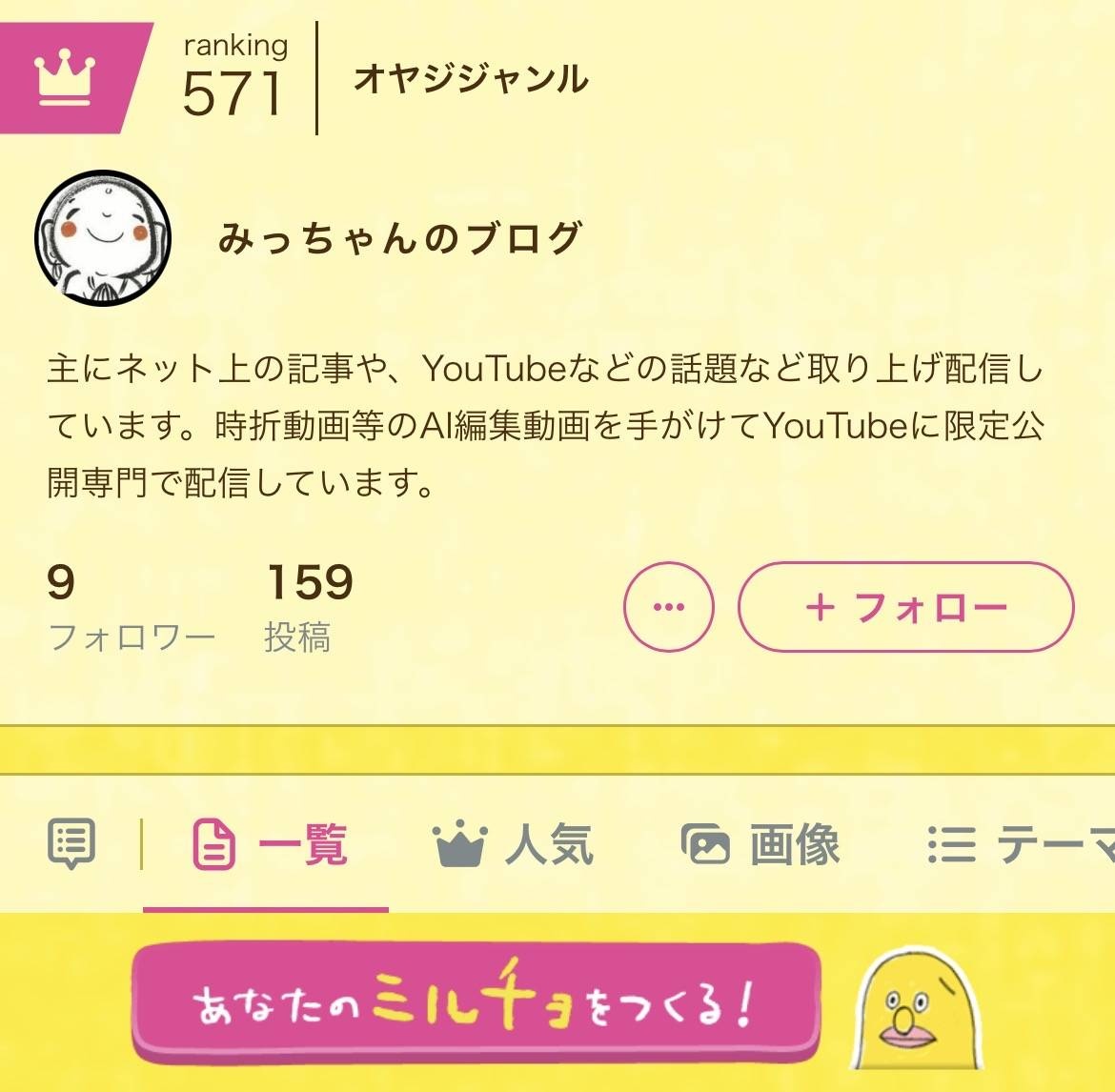The height and width of the screenshot is (1092, 1115).
Task: Switch to the 一覧 tab
Action: 271,844
